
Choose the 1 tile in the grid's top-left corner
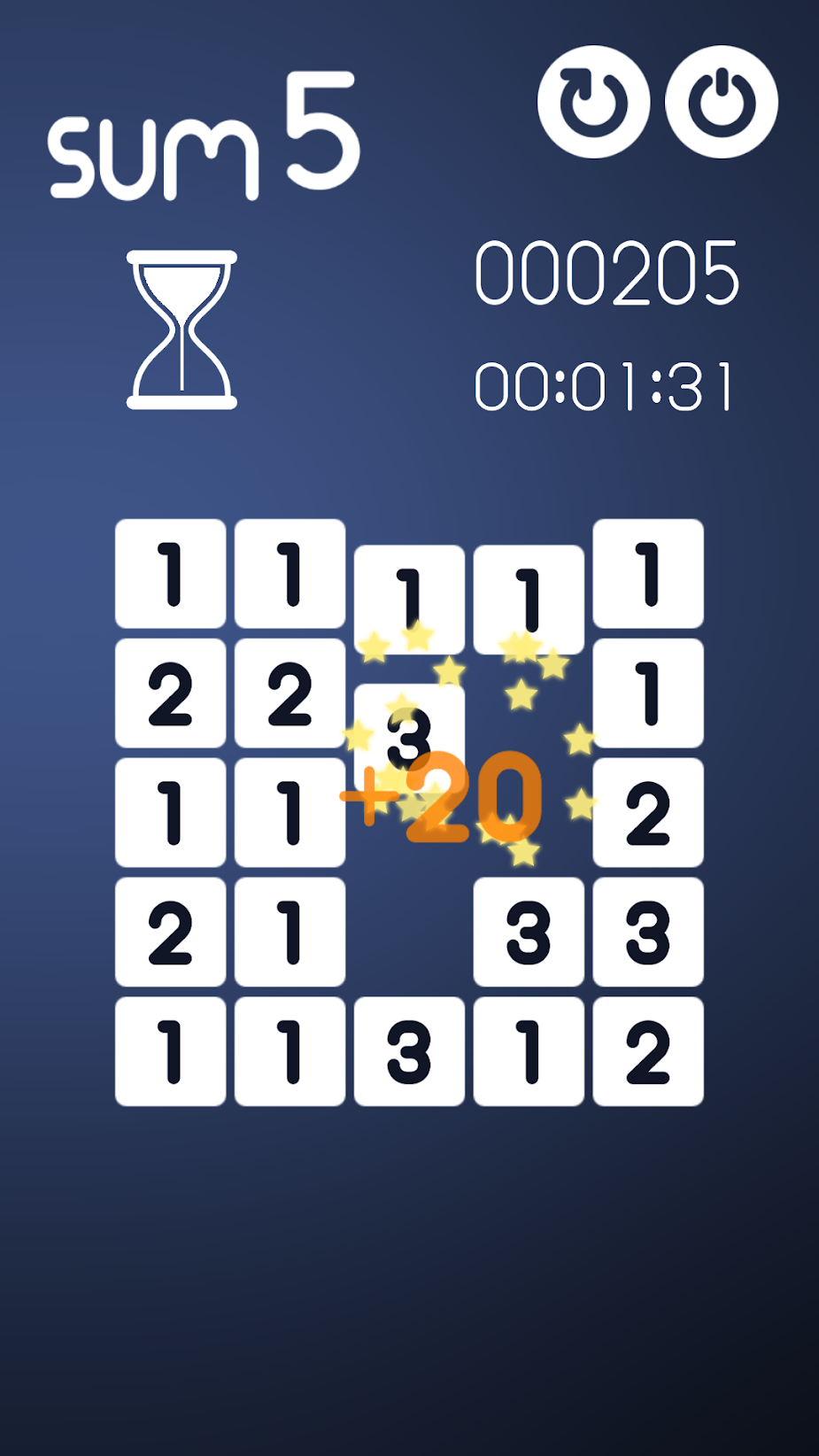tap(170, 574)
